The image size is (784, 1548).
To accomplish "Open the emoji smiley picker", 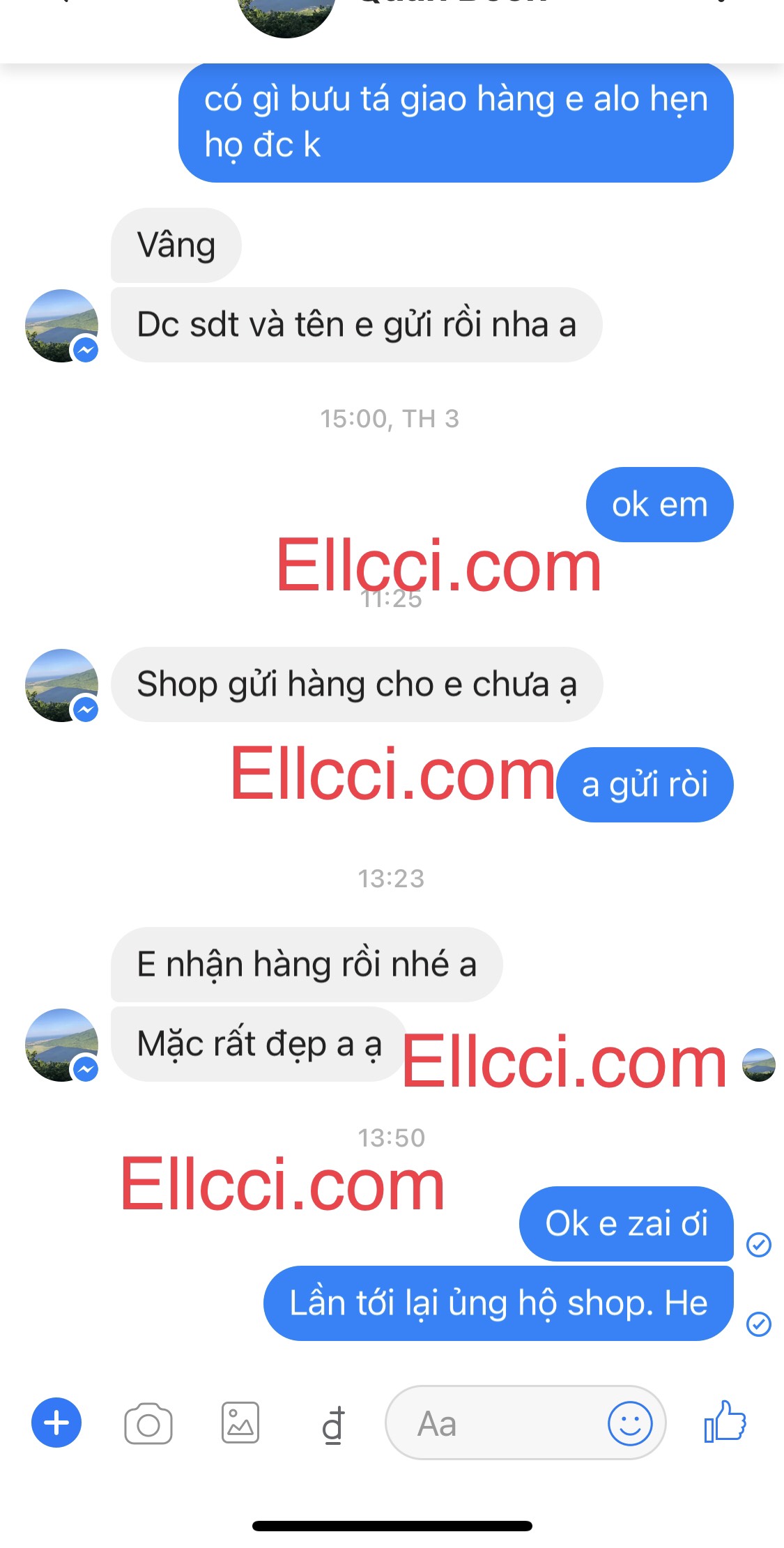I will (x=630, y=1423).
